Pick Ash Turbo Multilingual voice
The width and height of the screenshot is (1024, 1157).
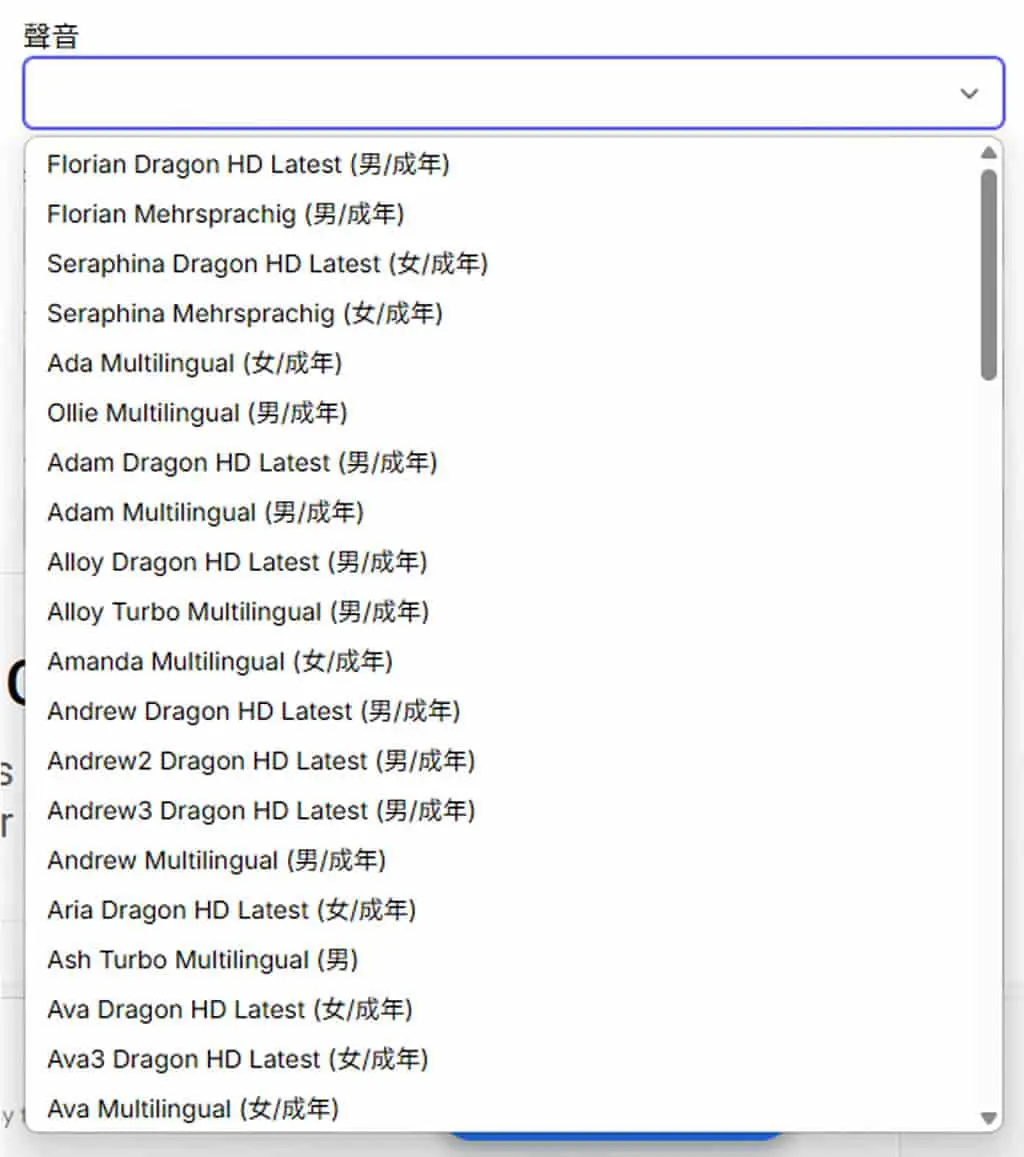503,960
